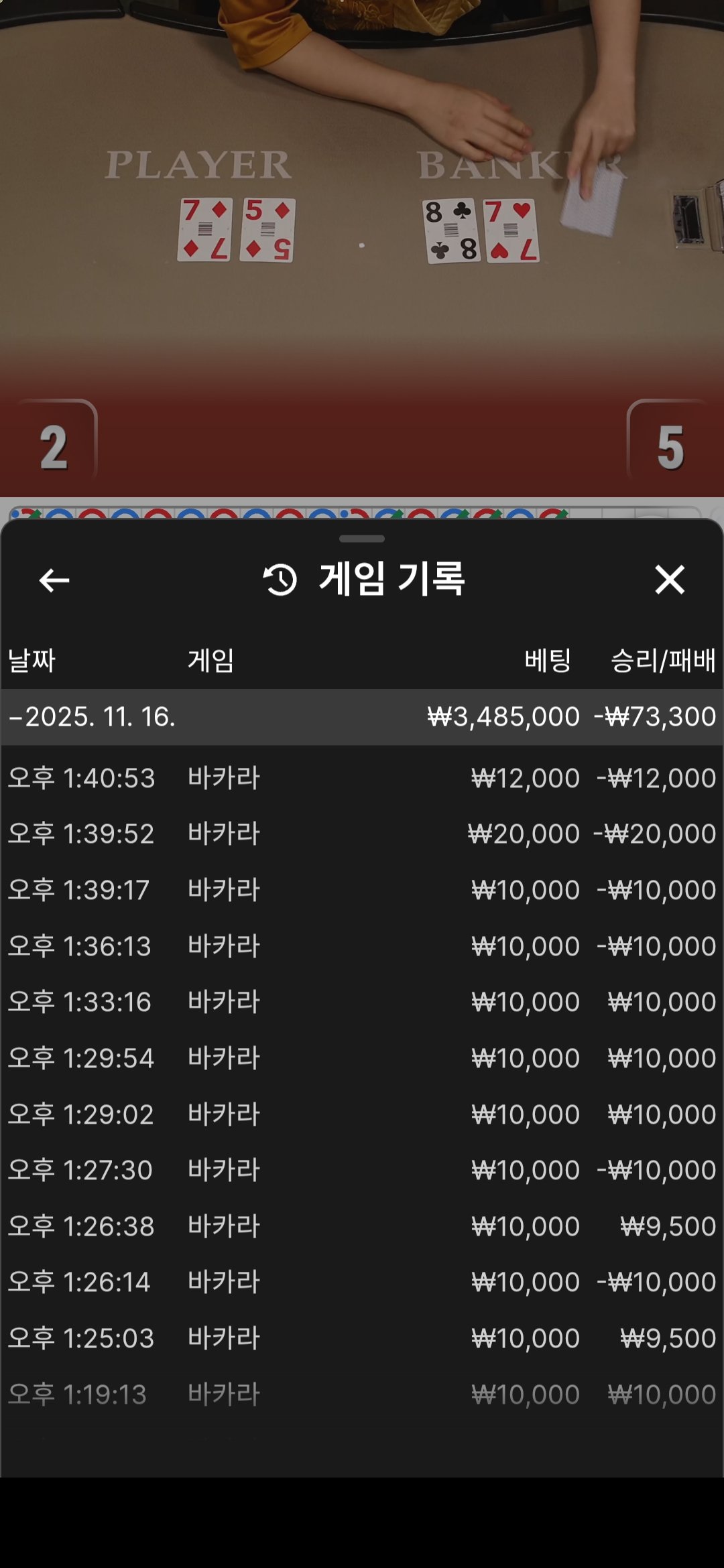Show details for the 오후 1:27:30 game
This screenshot has width=724, height=1568.
tap(362, 1170)
